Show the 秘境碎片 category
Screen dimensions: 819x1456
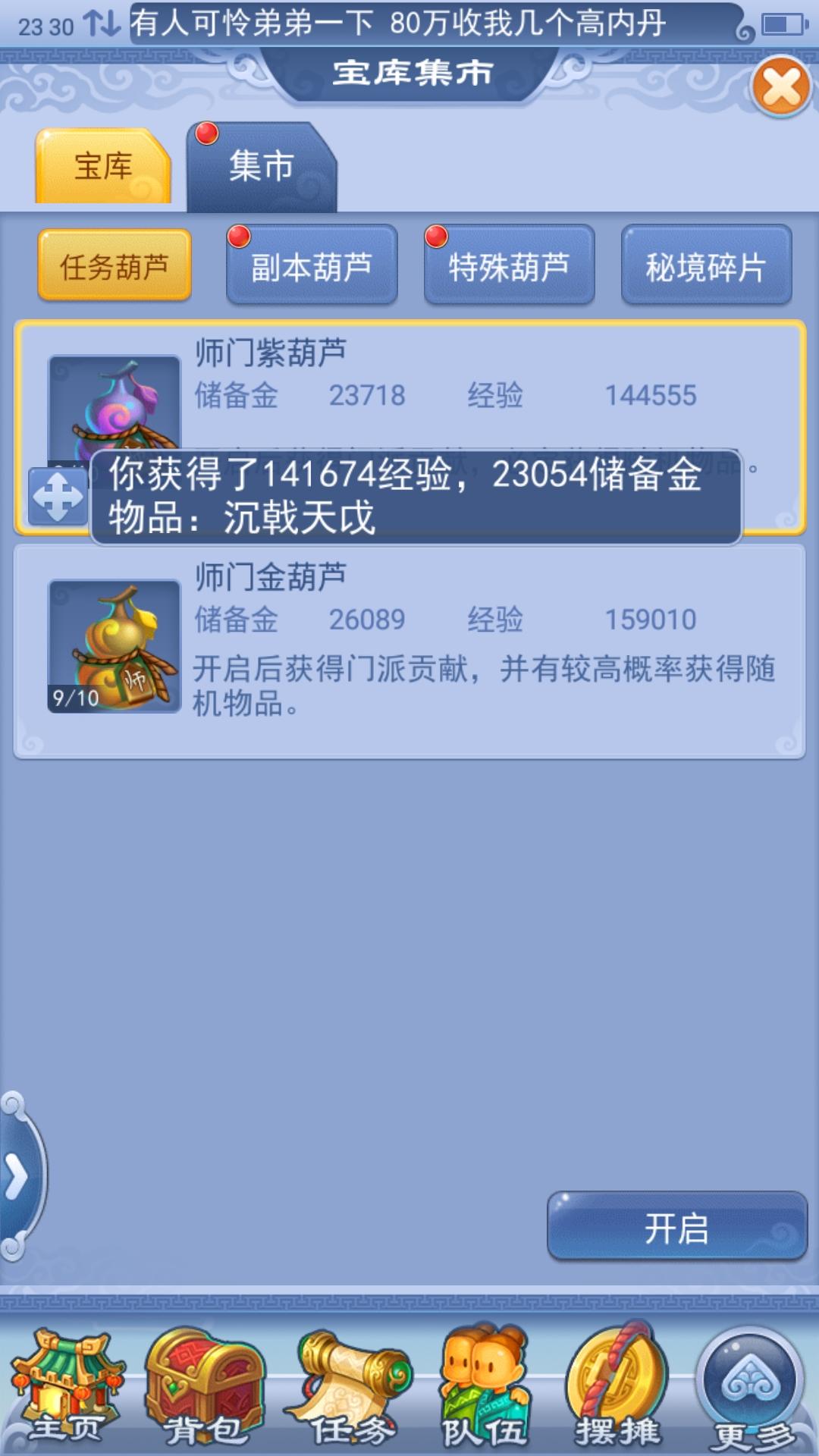coord(706,266)
